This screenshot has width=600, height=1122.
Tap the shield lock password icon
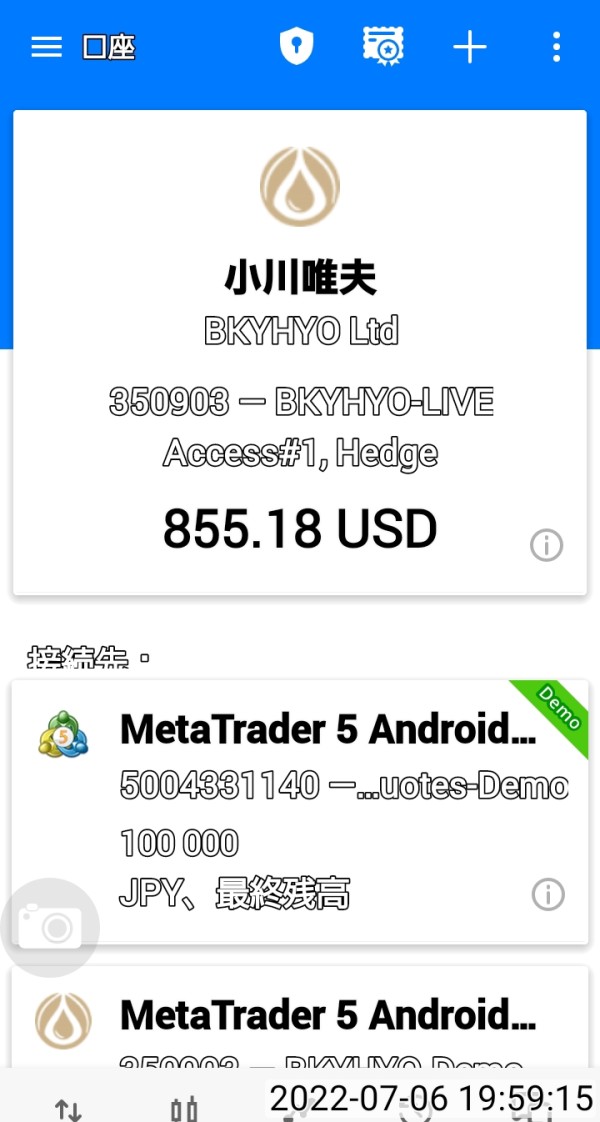pyautogui.click(x=296, y=47)
